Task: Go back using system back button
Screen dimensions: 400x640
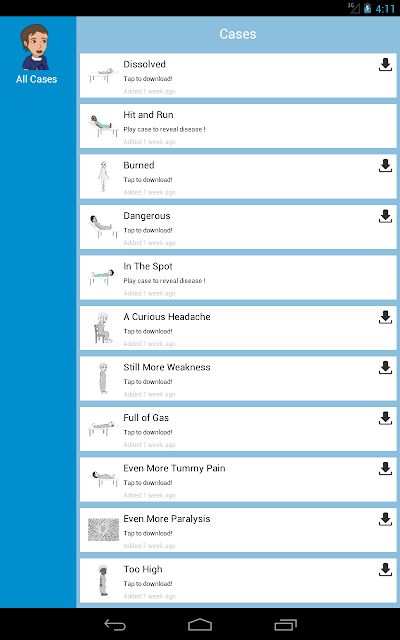Action: [x=115, y=624]
